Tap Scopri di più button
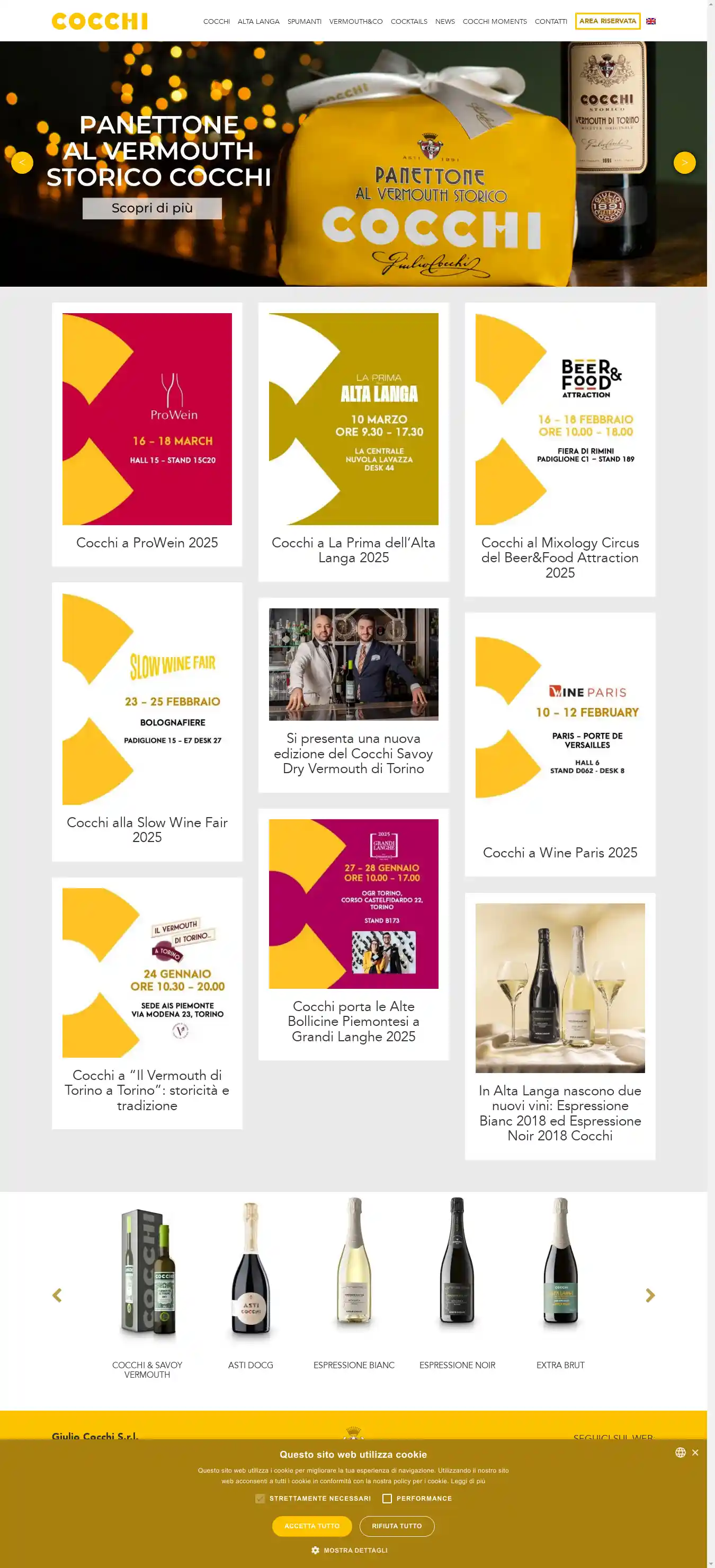Screen dimensions: 715x1568 pyautogui.click(x=152, y=208)
